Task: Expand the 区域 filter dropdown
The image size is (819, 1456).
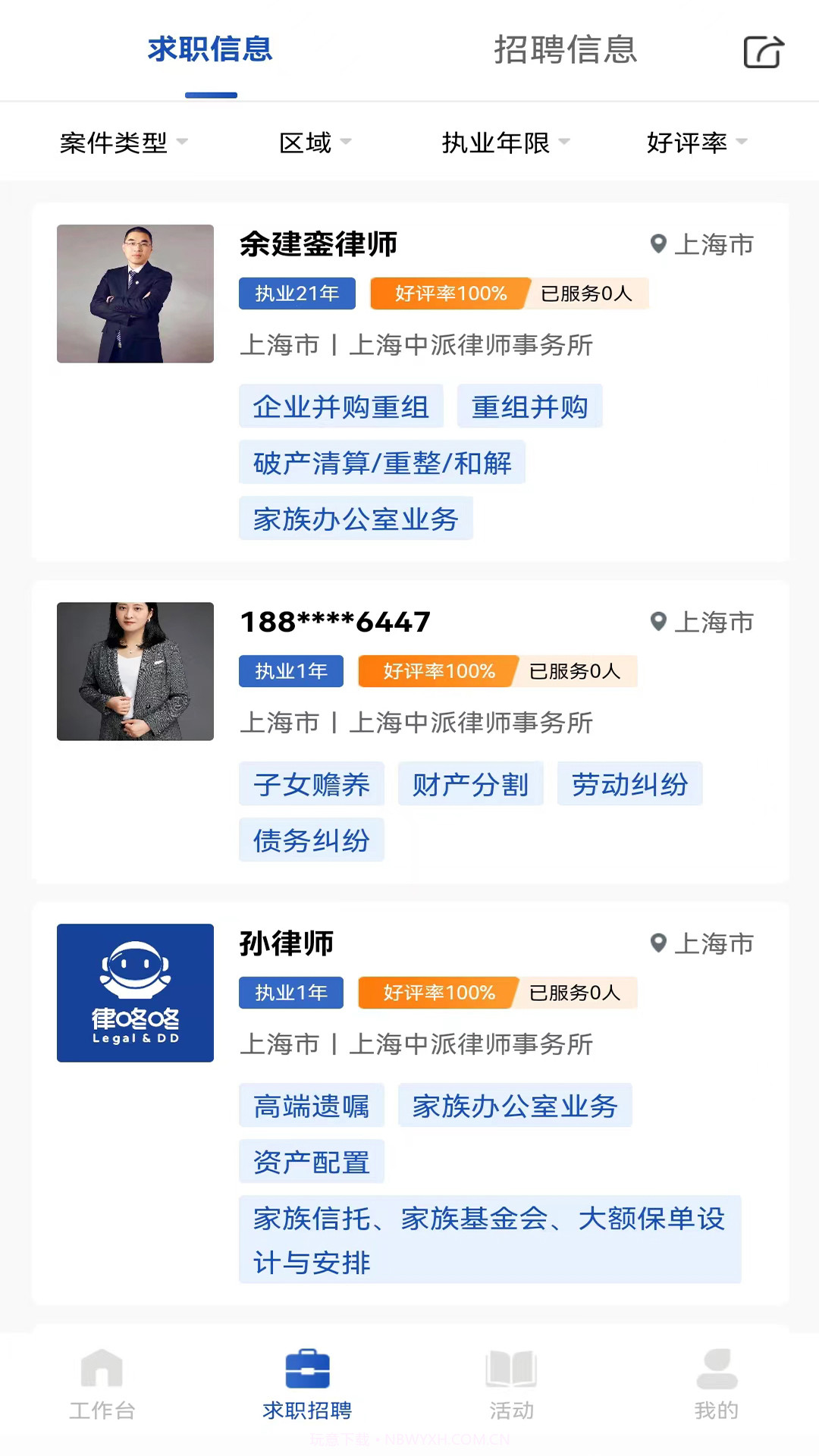Action: point(314,142)
